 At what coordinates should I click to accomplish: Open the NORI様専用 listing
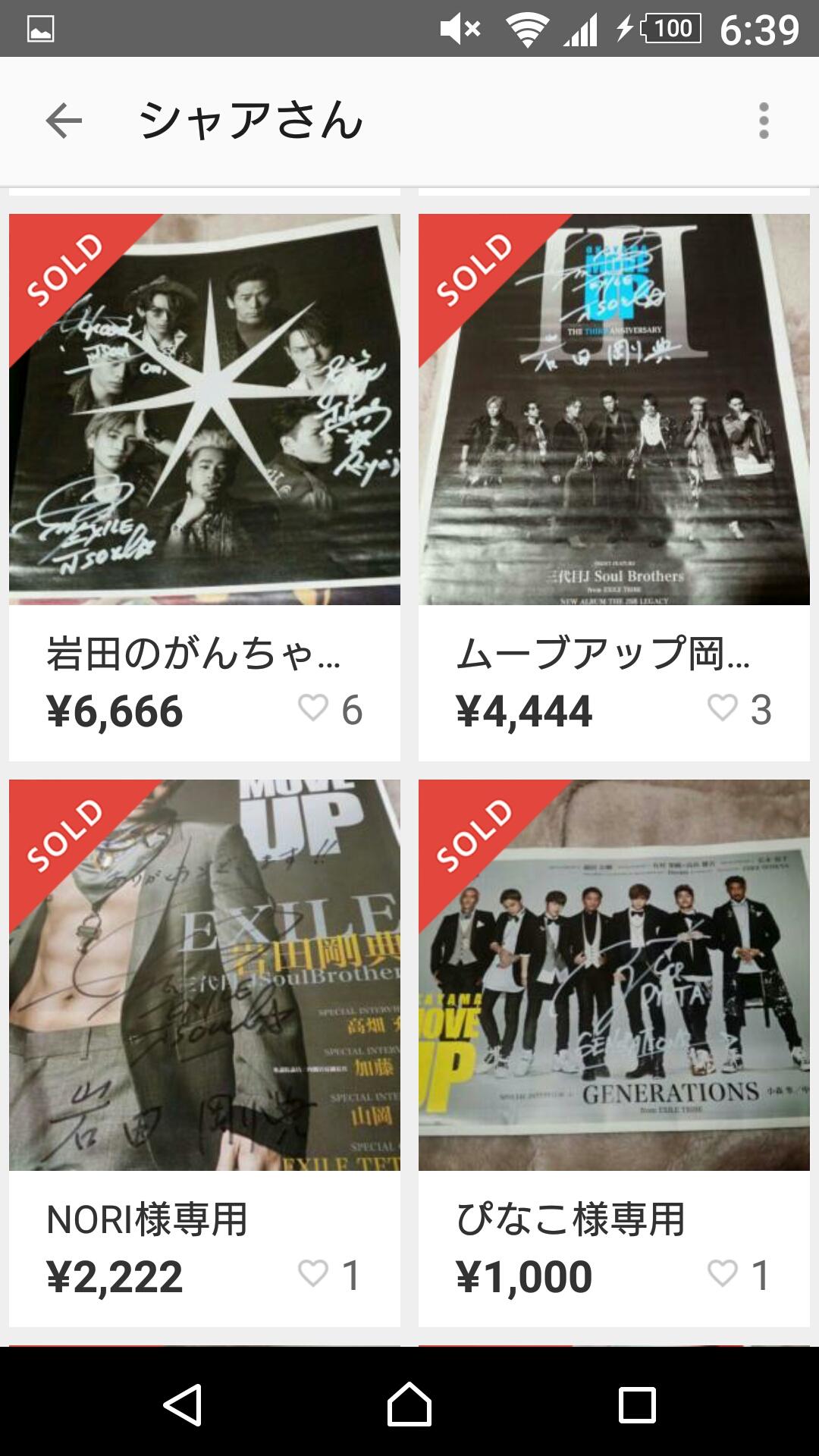tap(205, 975)
